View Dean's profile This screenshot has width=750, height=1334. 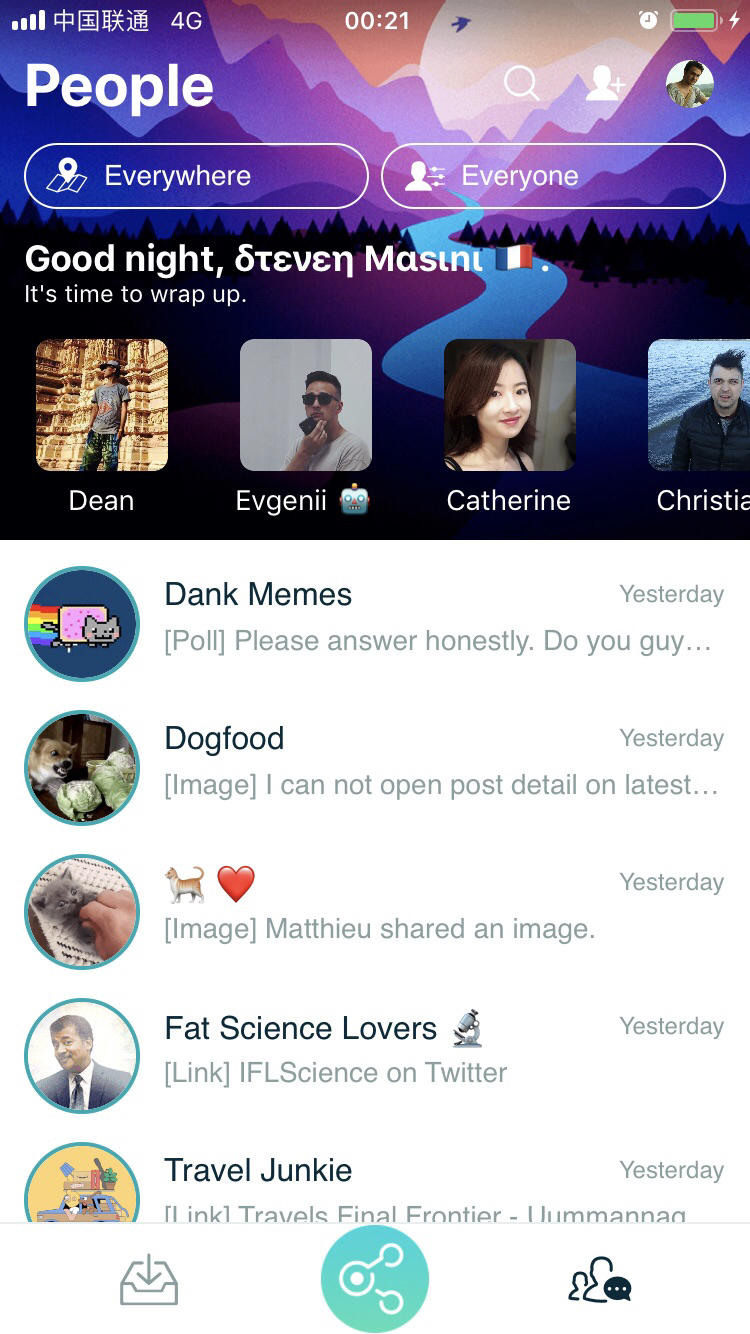click(x=102, y=406)
